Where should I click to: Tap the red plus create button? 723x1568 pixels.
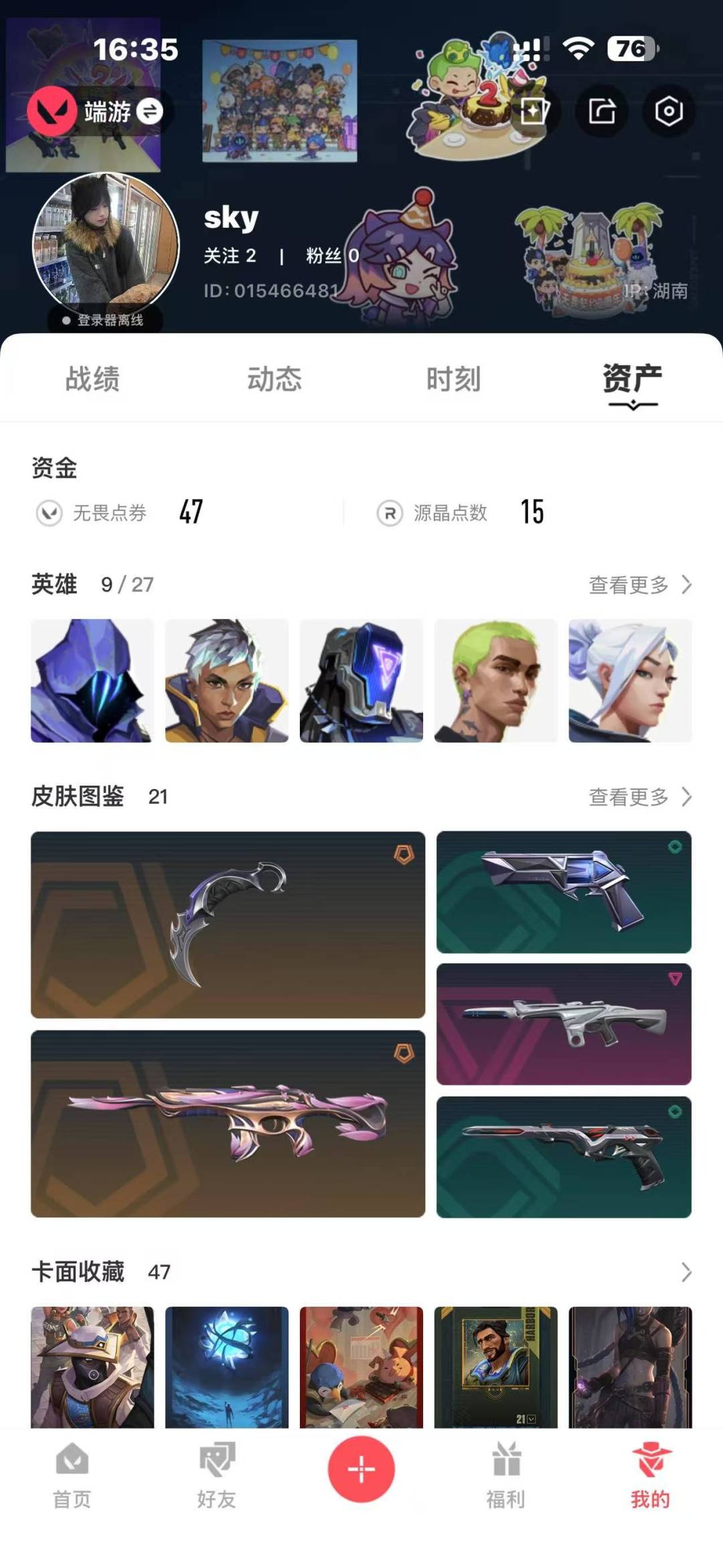361,1469
